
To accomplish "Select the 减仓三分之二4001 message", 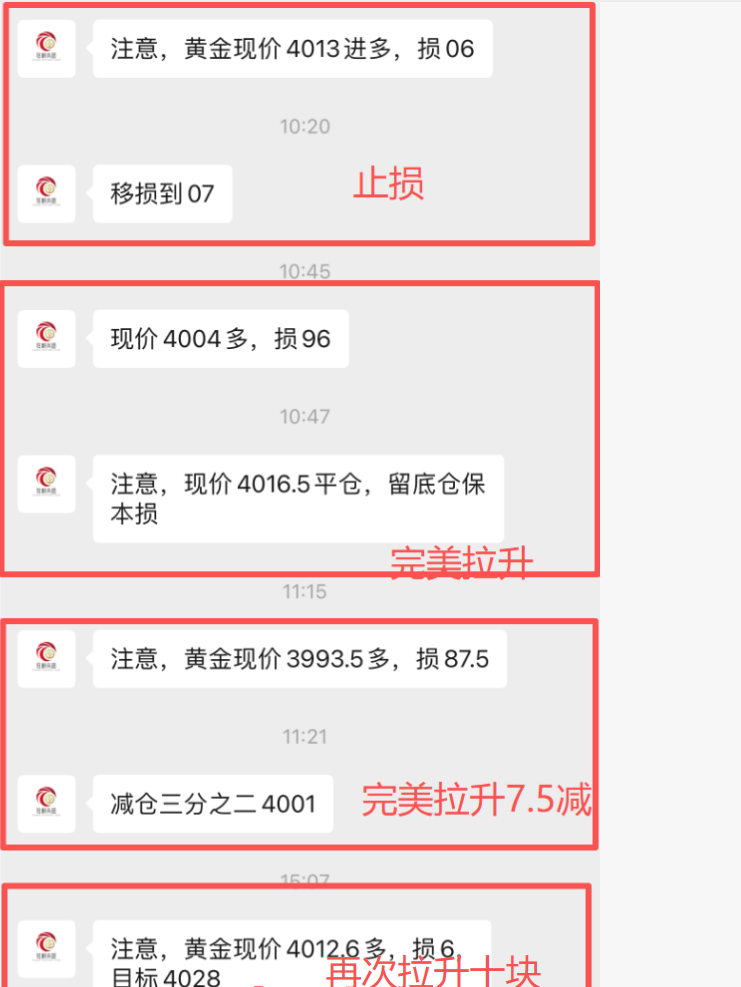I will point(212,803).
